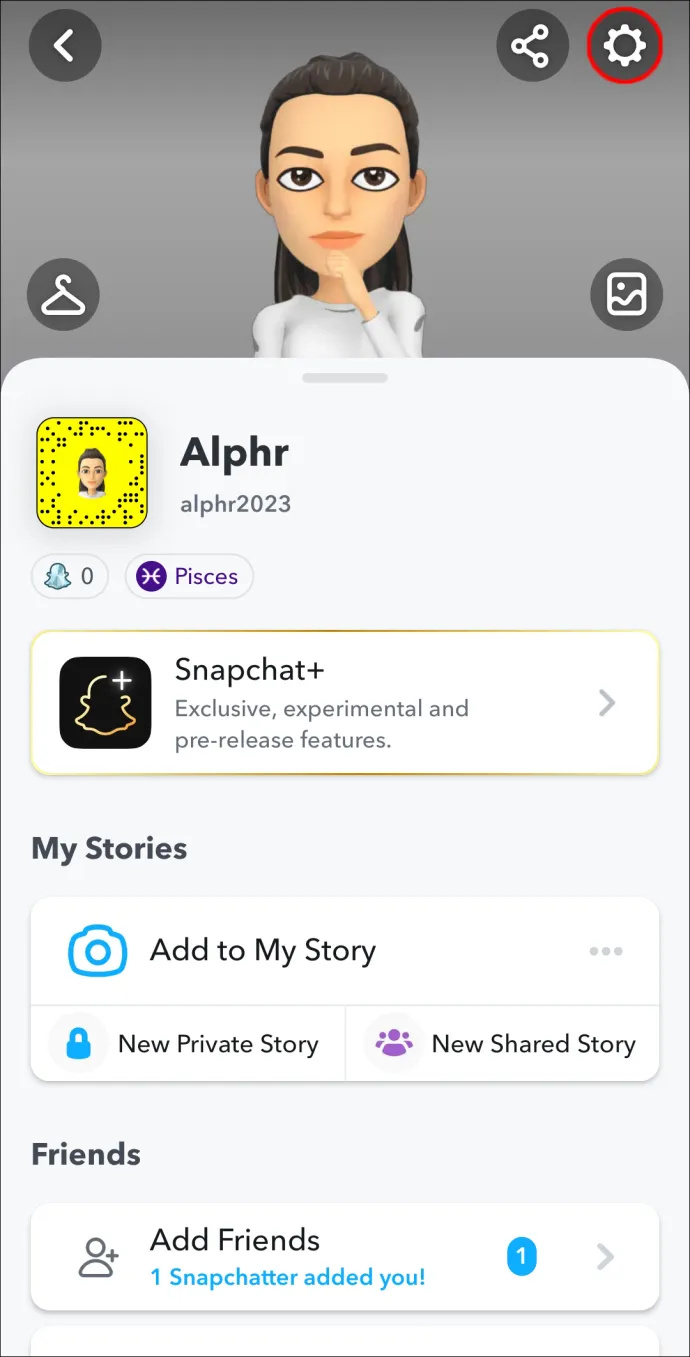
Task: Open settings gear icon
Action: (624, 45)
